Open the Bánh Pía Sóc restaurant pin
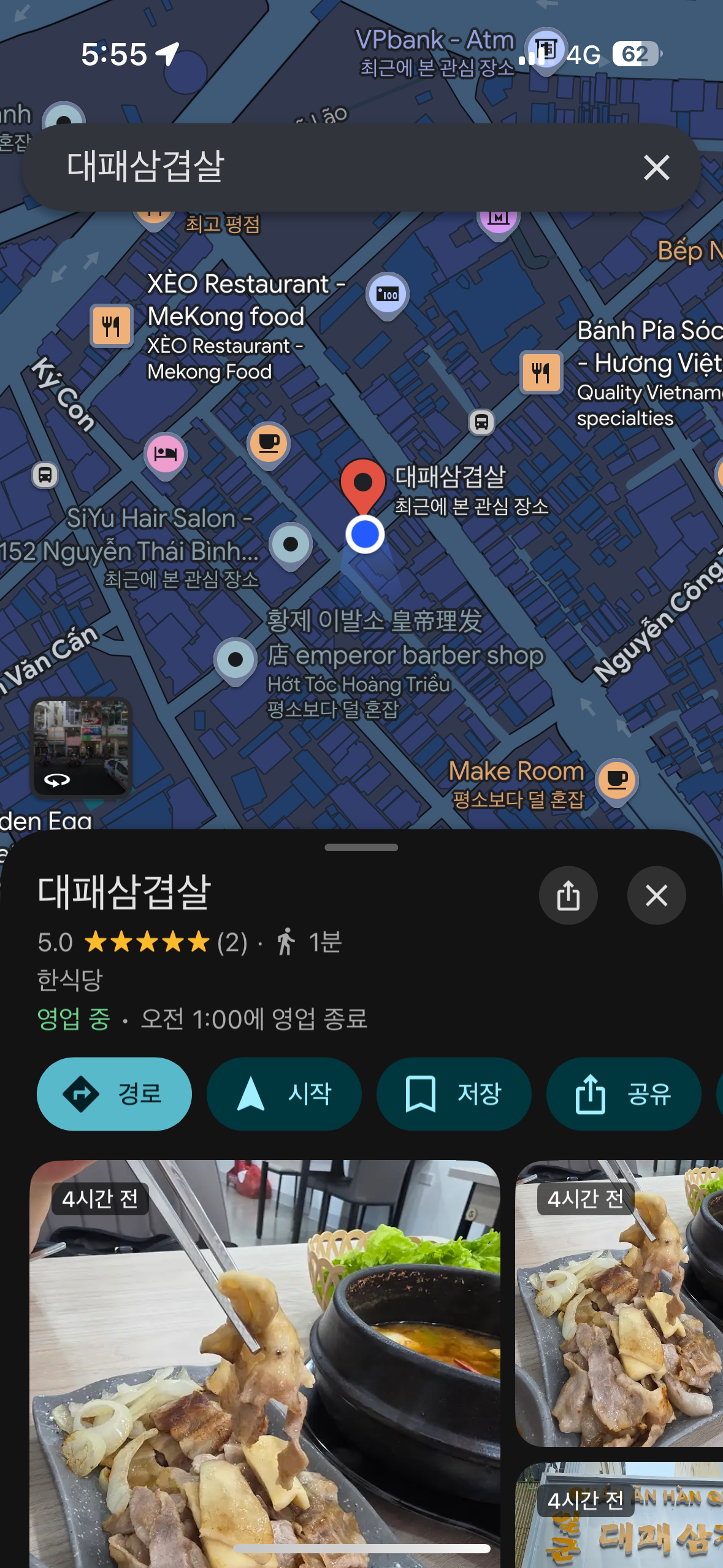This screenshot has width=723, height=1568. [x=541, y=372]
